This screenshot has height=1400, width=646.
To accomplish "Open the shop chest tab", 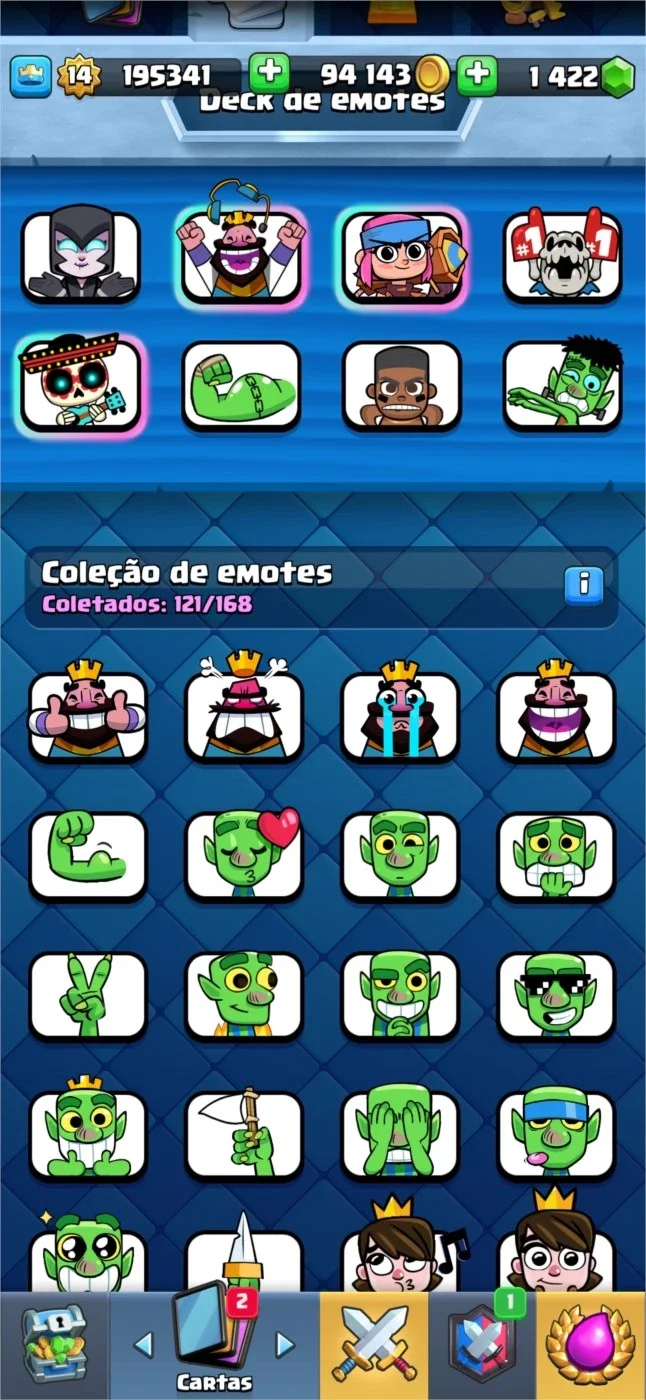I will click(x=54, y=1345).
